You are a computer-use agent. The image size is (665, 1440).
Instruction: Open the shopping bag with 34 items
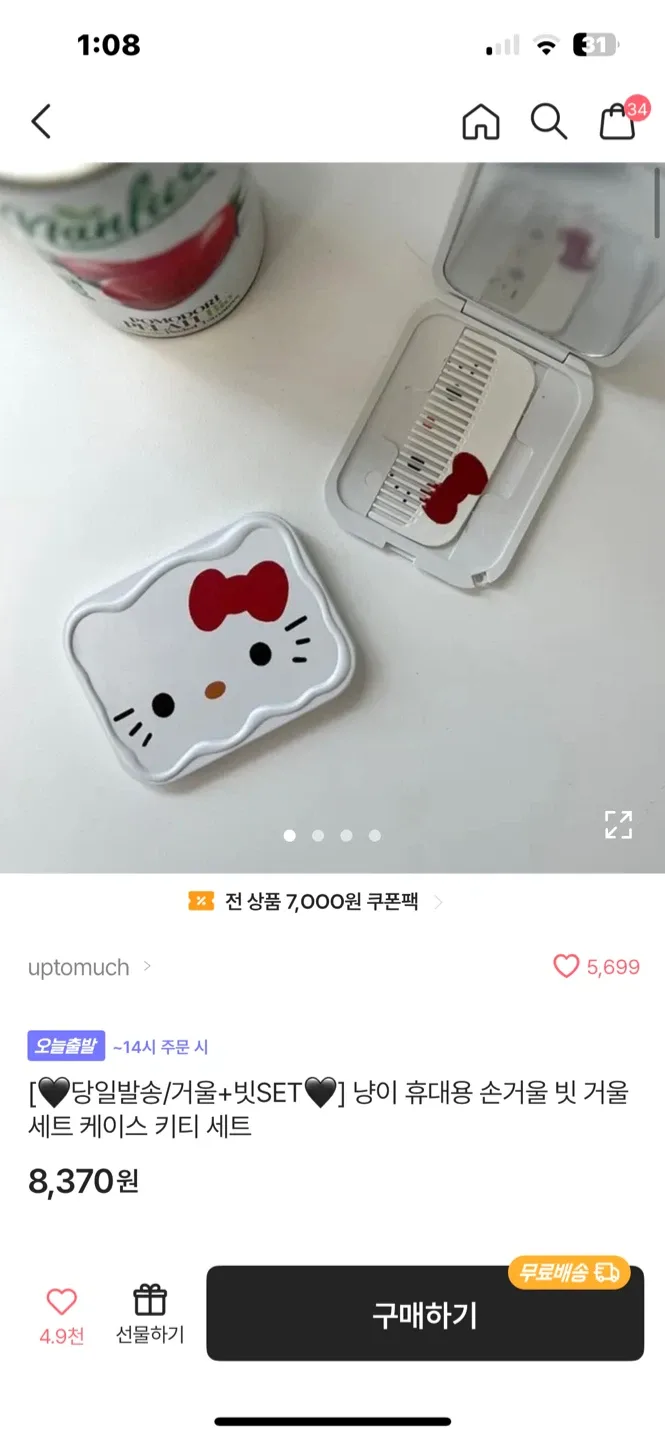(x=617, y=122)
